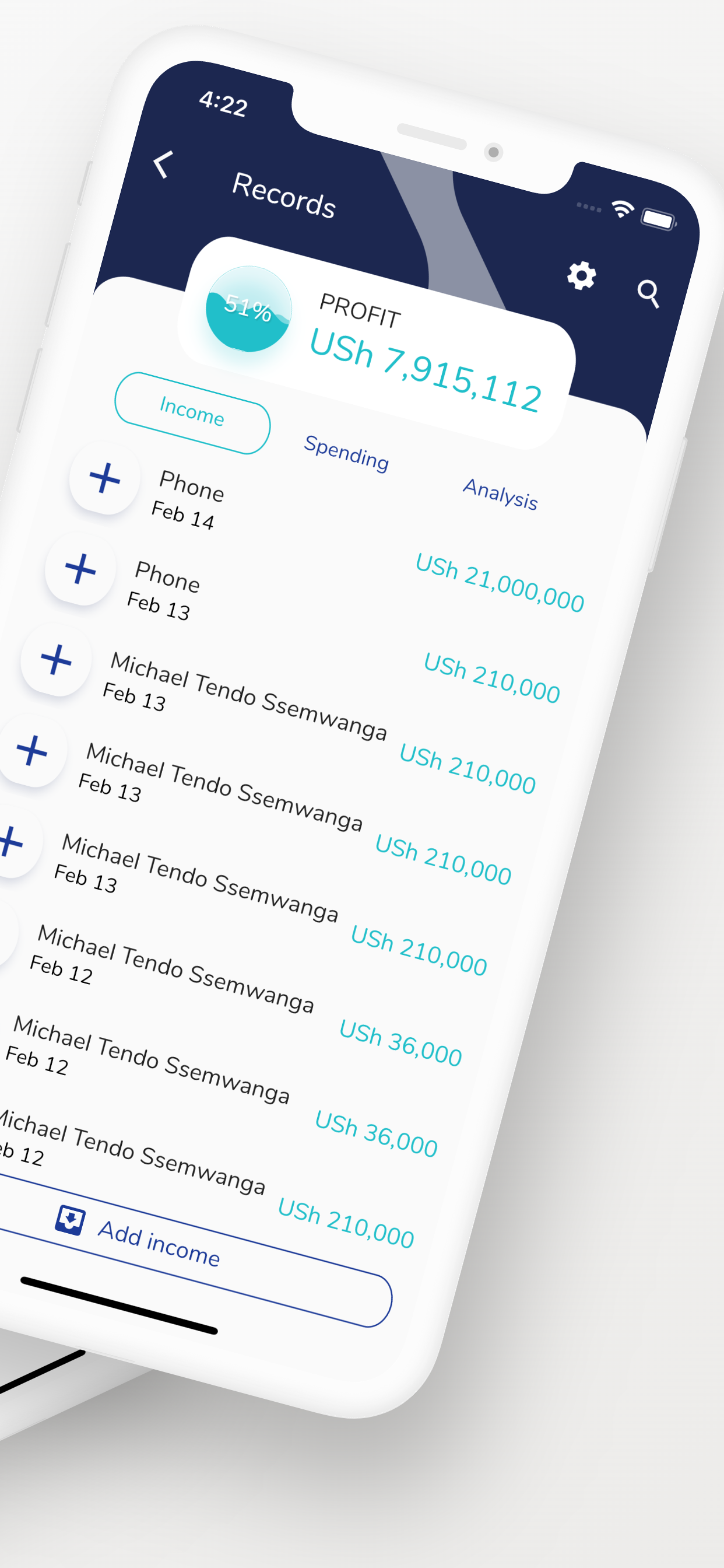The image size is (724, 1568).
Task: Tap the 51% profit progress circle
Action: coord(249,311)
